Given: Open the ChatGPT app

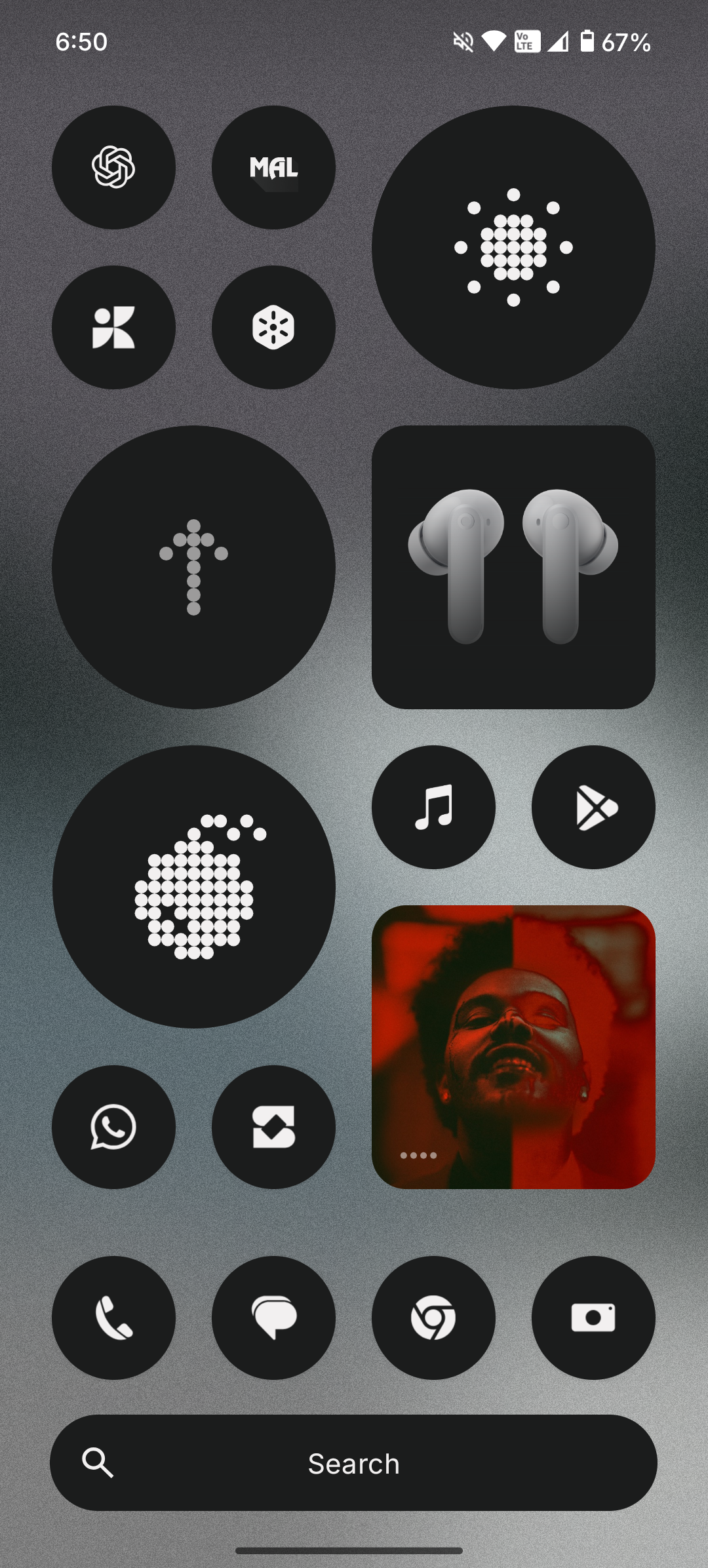Looking at the screenshot, I should point(113,167).
